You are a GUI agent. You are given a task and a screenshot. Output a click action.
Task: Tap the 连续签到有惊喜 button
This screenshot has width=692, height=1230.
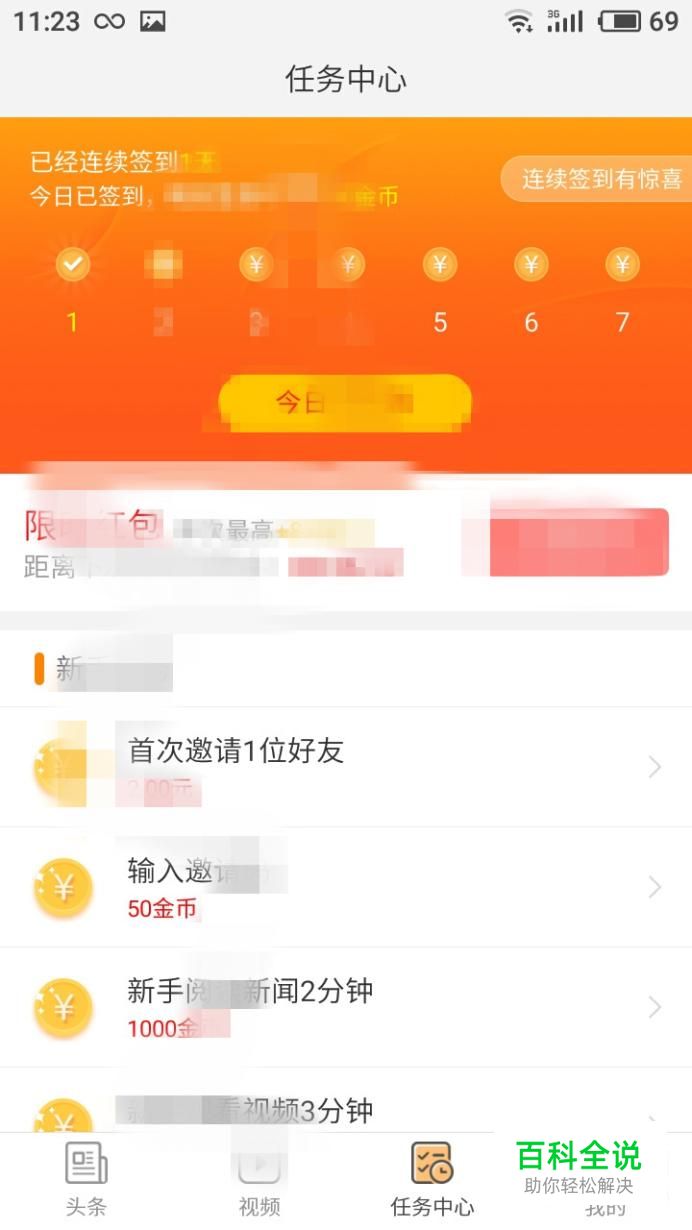click(598, 179)
